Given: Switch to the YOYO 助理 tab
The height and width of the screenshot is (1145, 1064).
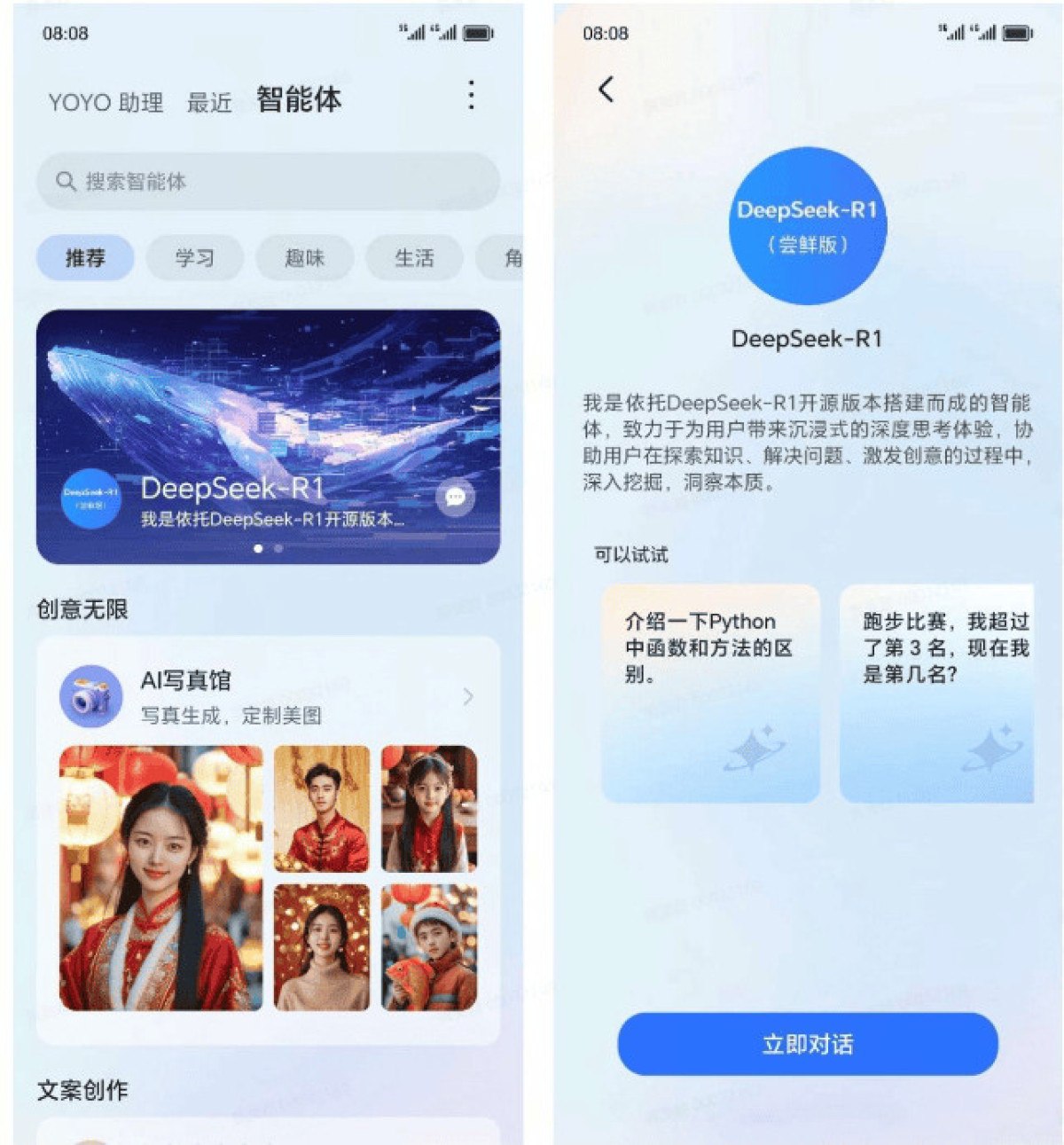Looking at the screenshot, I should point(106,102).
